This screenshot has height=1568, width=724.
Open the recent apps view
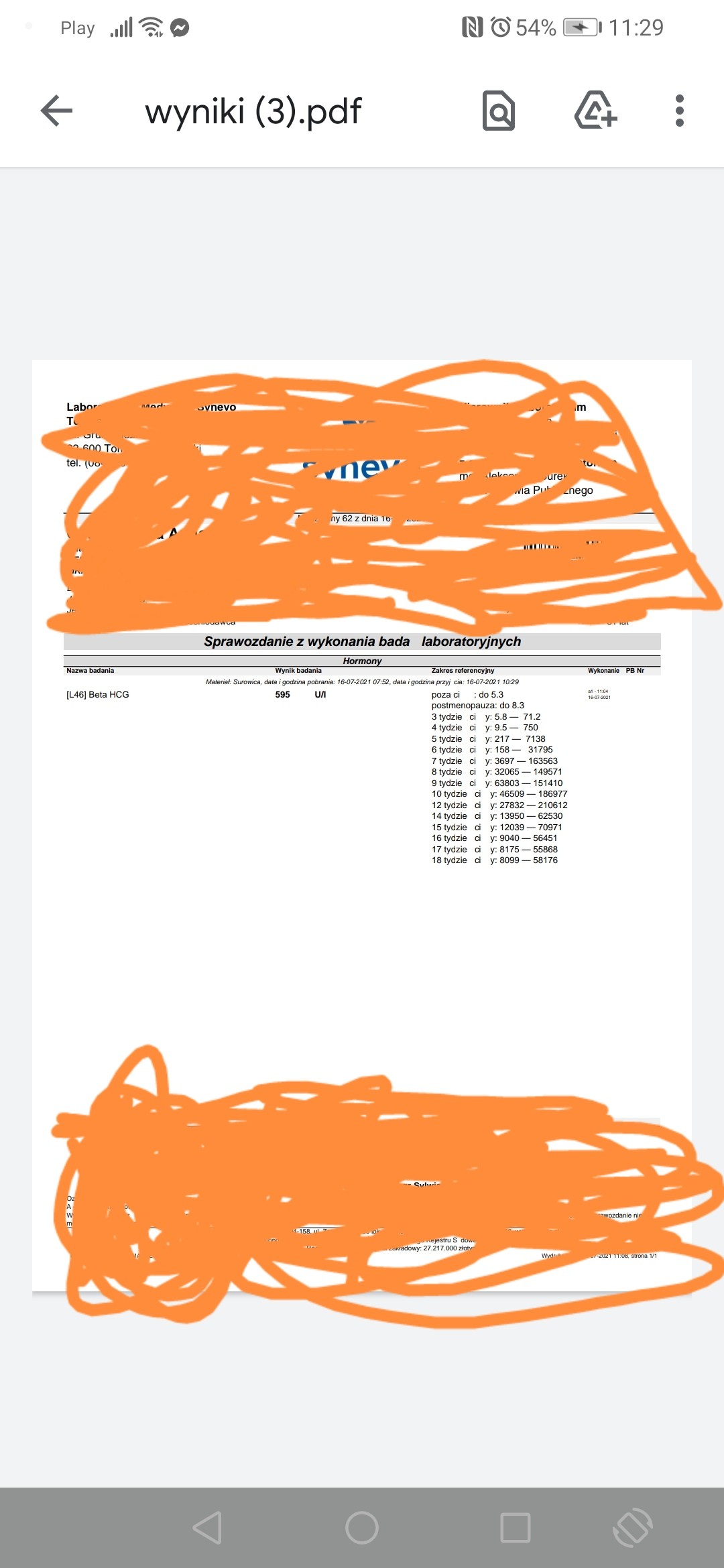pos(516,1528)
